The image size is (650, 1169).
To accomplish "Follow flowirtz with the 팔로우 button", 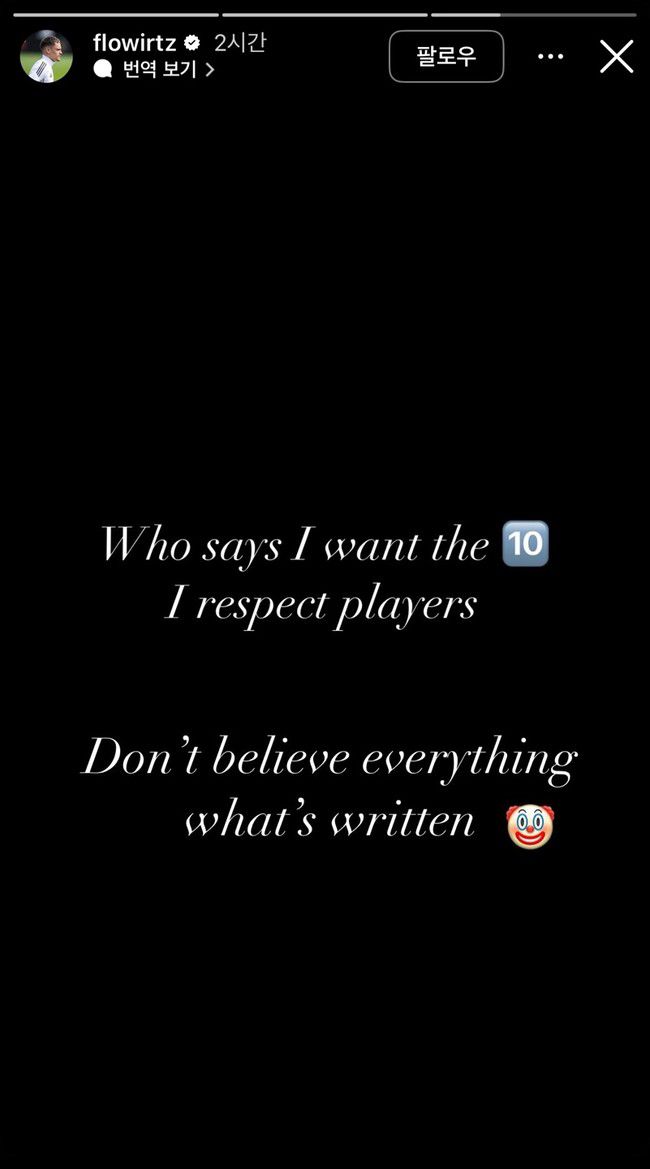I will click(446, 56).
